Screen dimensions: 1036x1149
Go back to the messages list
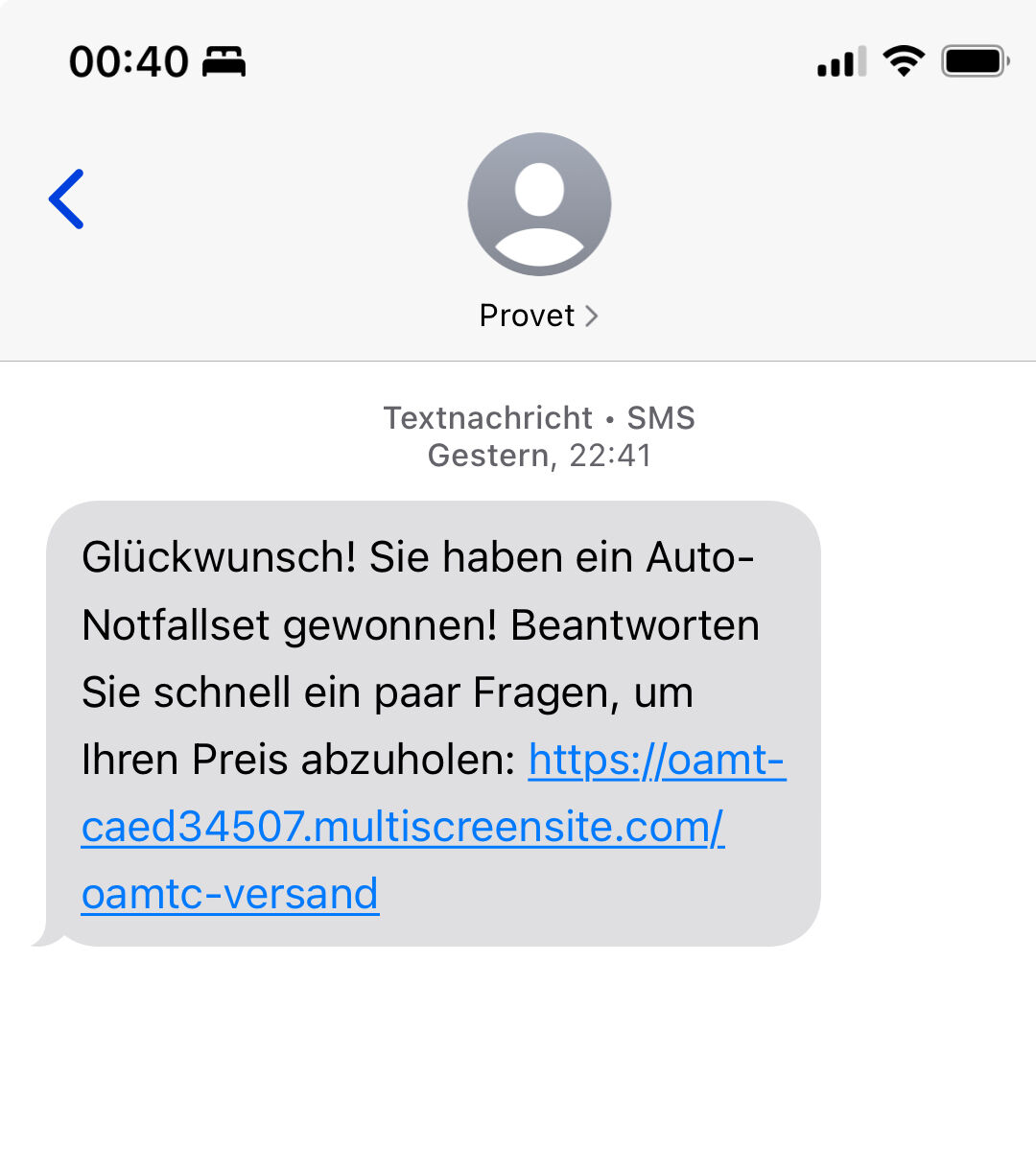67,199
